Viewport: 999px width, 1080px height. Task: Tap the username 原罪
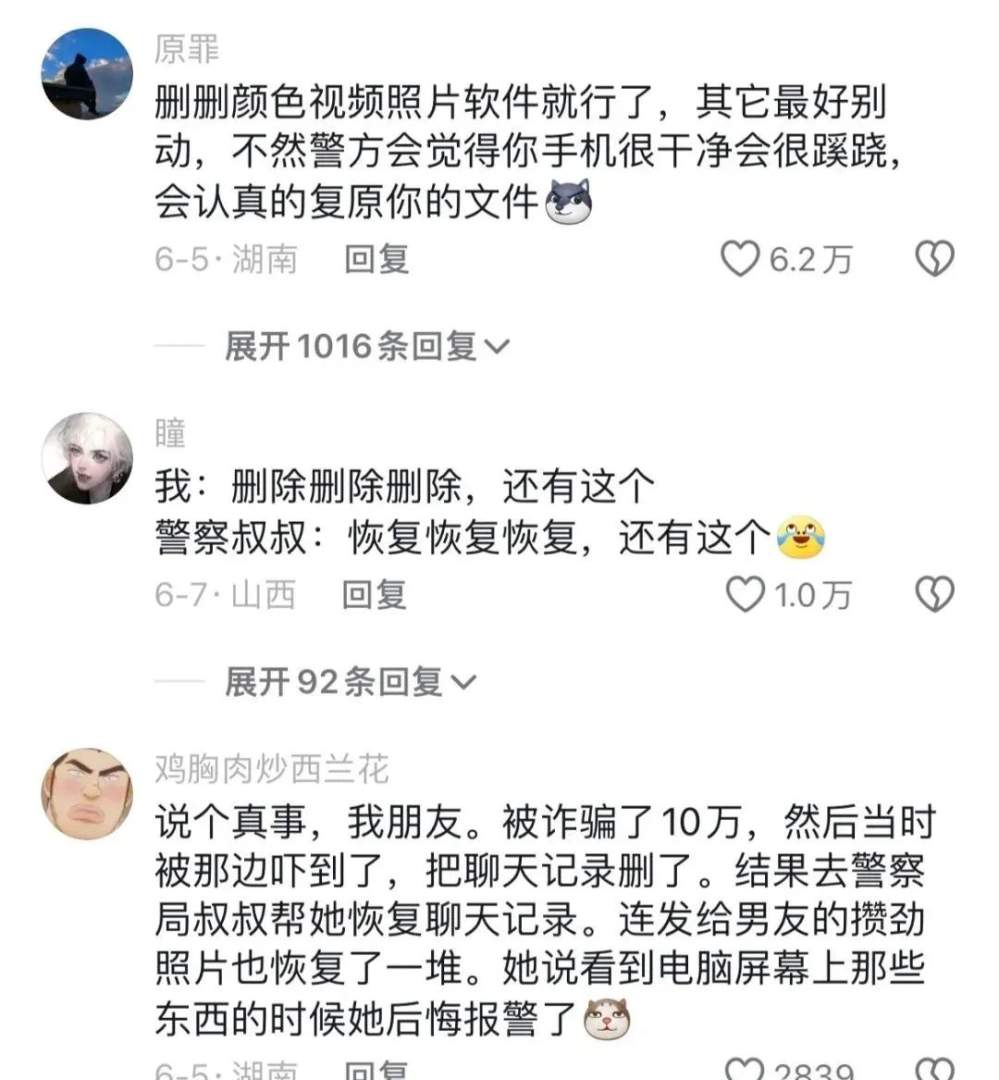pyautogui.click(x=187, y=49)
